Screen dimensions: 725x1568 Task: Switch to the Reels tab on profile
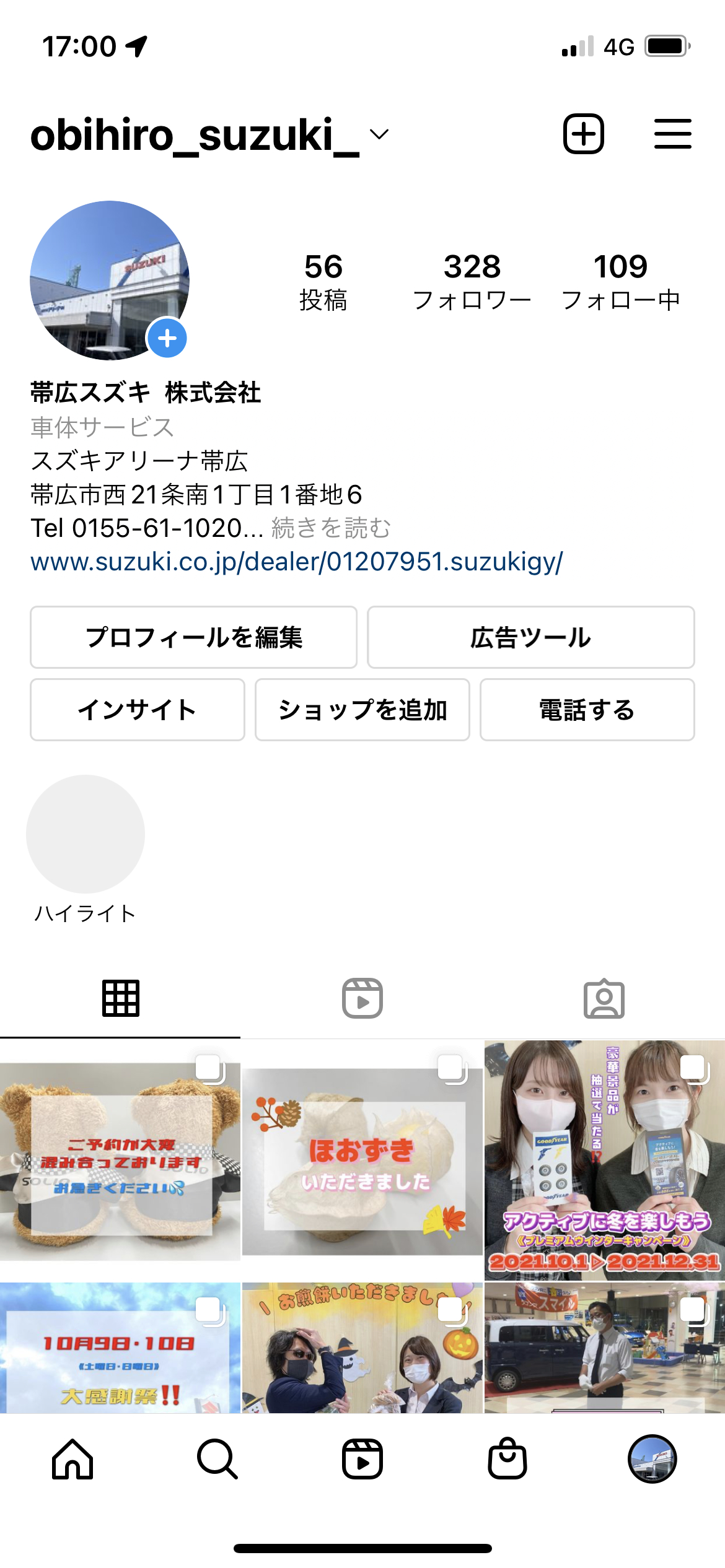point(362,998)
